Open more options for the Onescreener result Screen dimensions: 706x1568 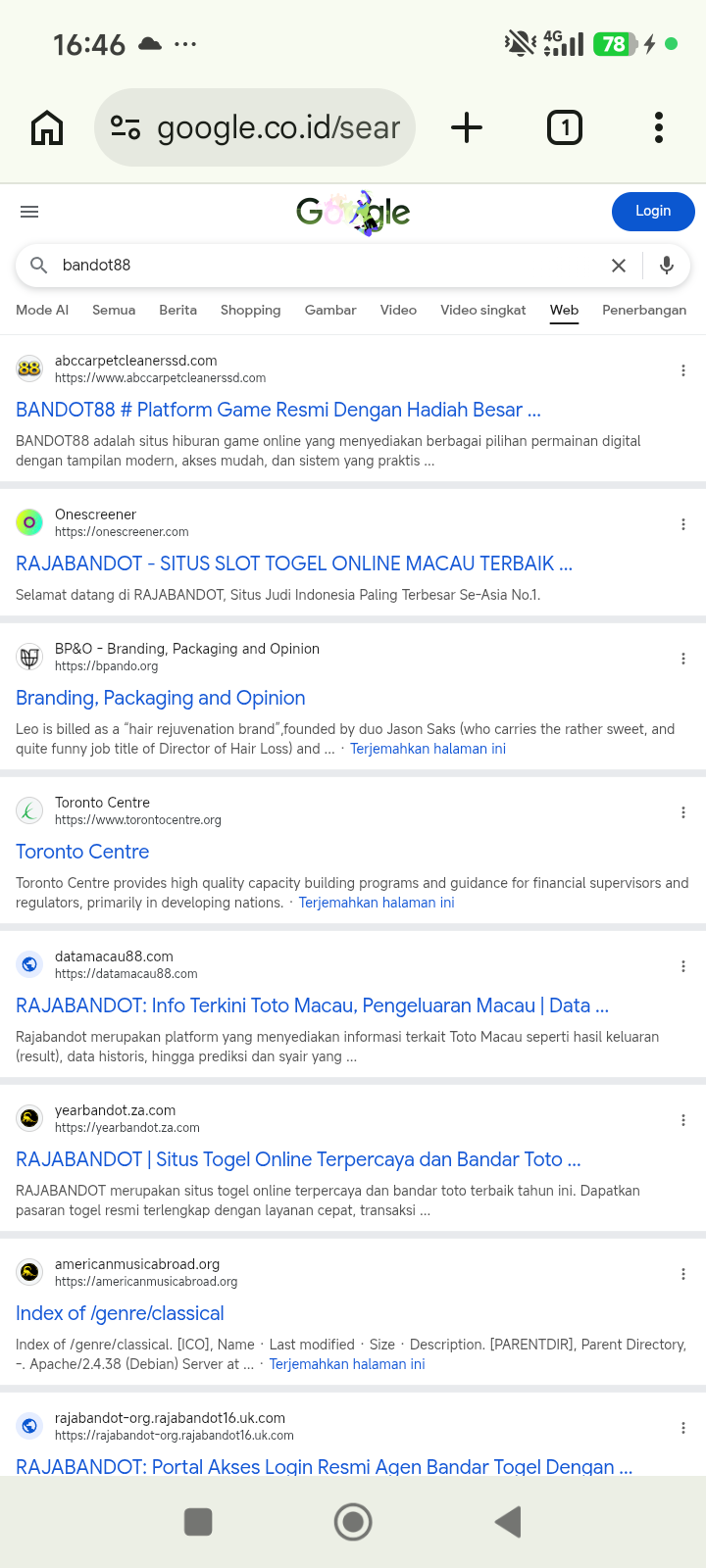click(x=683, y=524)
